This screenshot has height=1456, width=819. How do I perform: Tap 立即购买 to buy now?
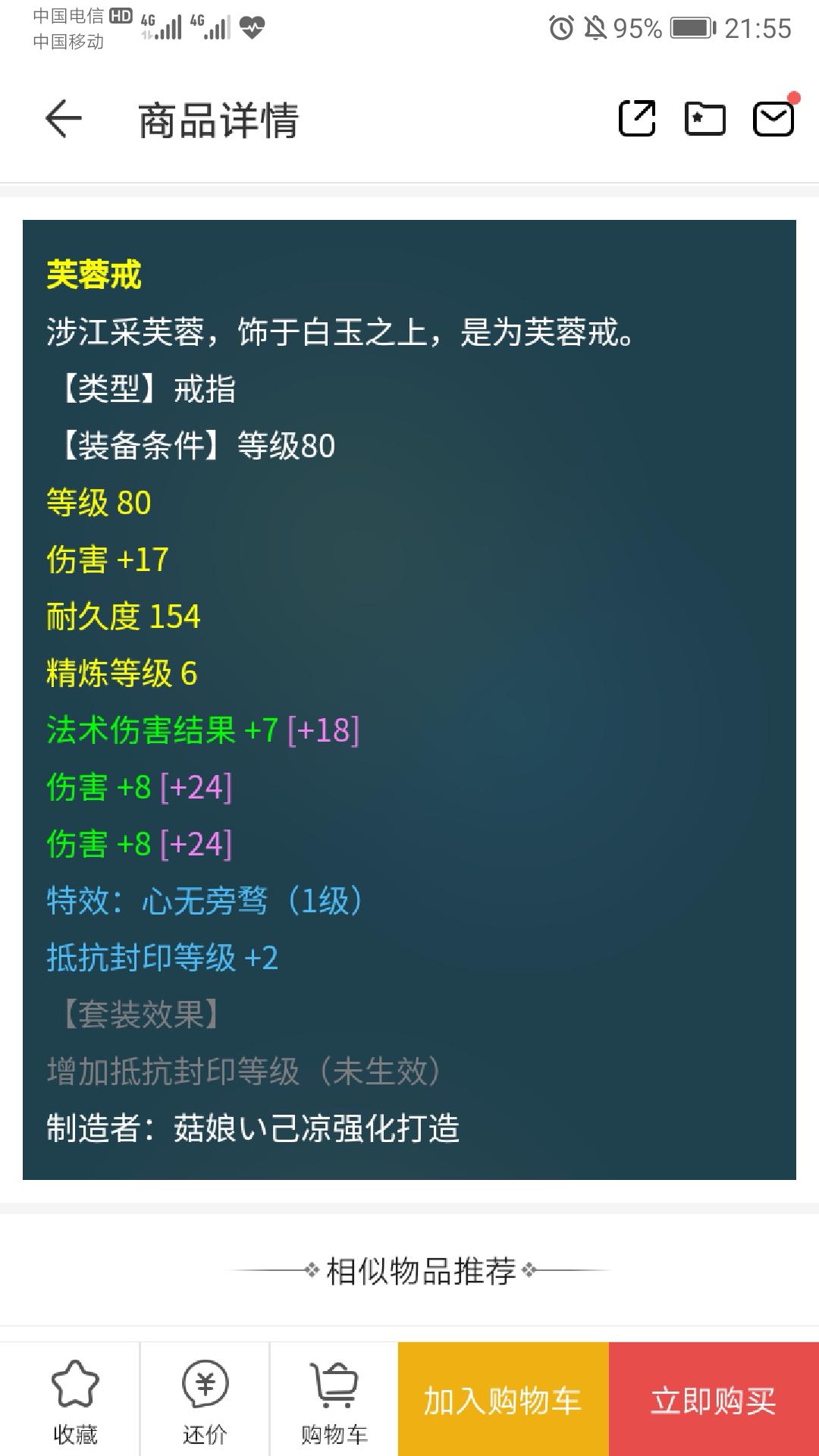pyautogui.click(x=714, y=1400)
